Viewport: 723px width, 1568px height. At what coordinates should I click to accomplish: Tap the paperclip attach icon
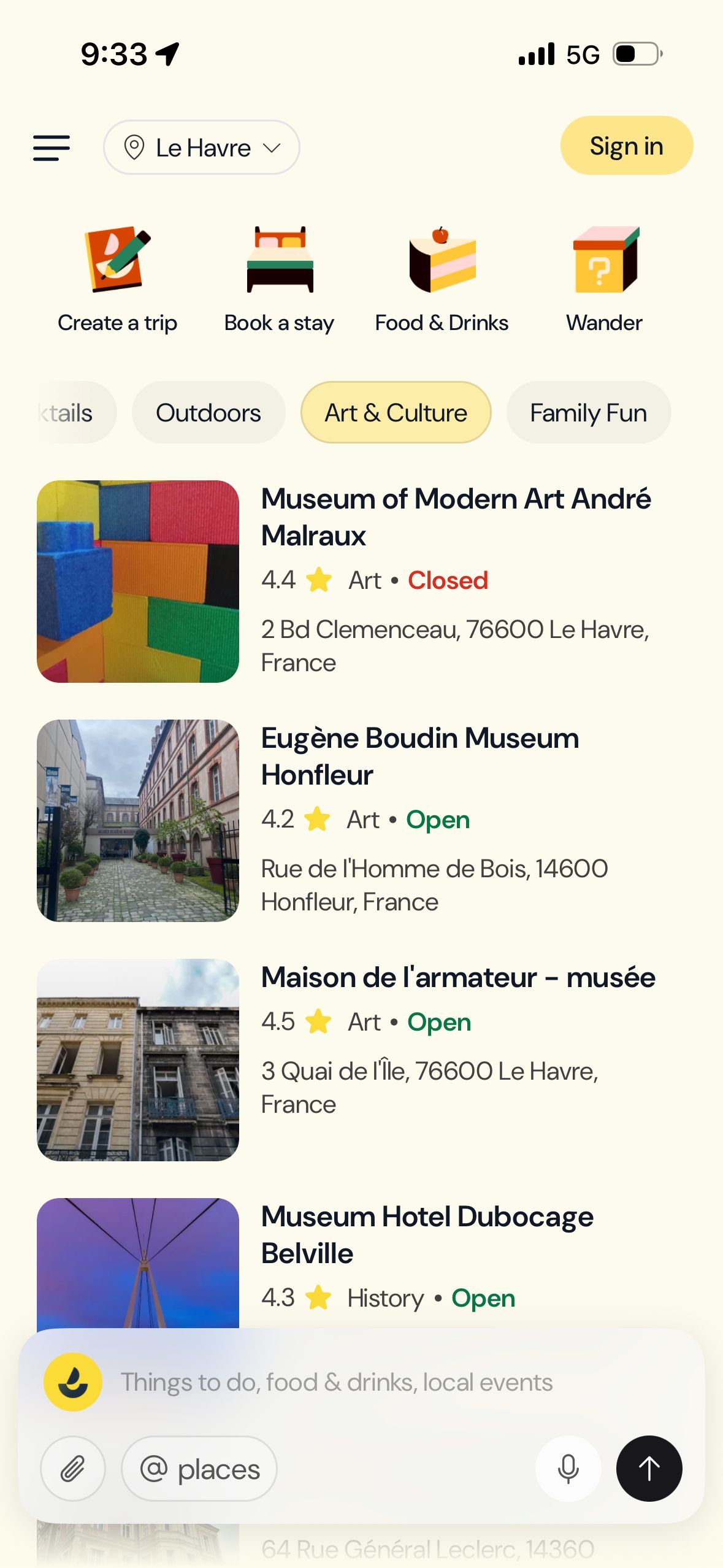coord(73,1469)
